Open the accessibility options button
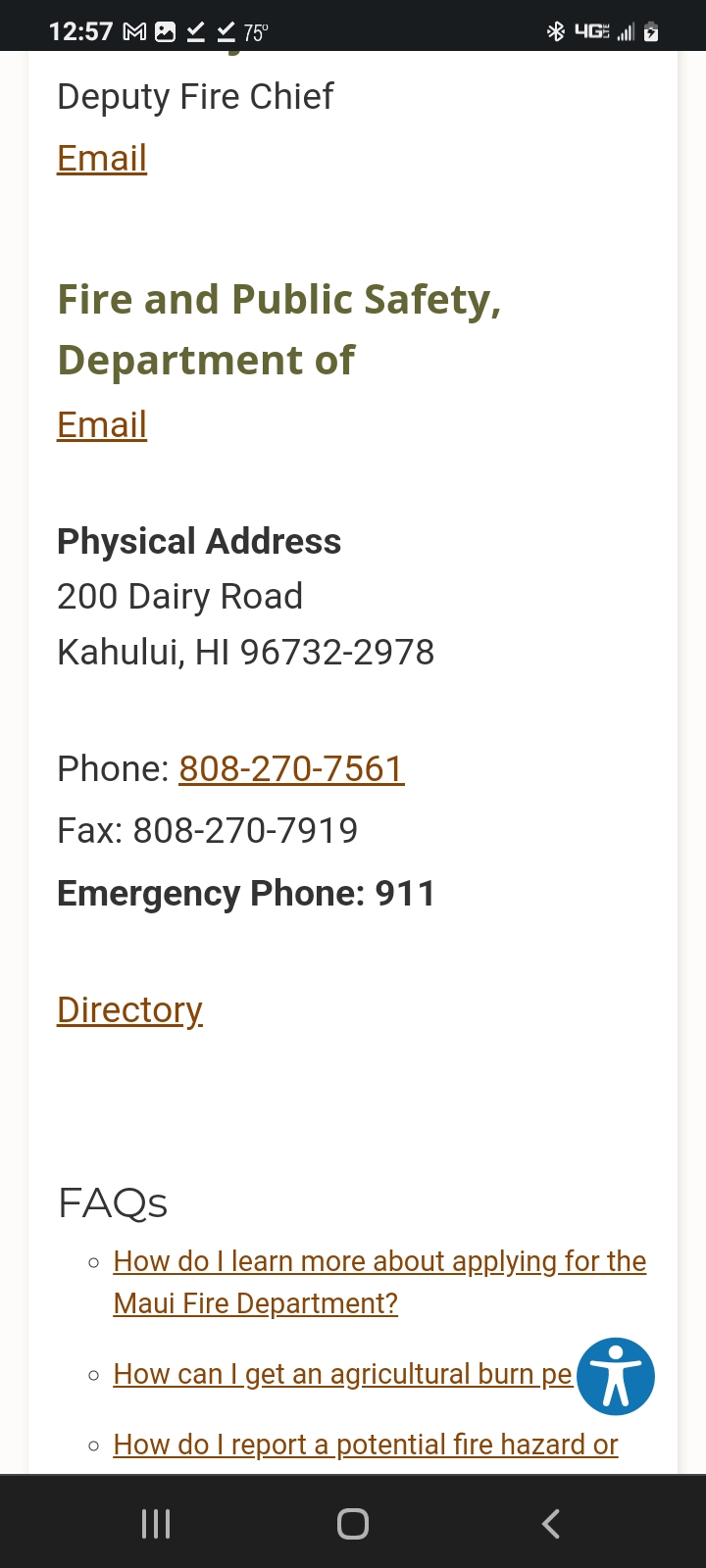This screenshot has width=706, height=1568. tap(616, 1377)
